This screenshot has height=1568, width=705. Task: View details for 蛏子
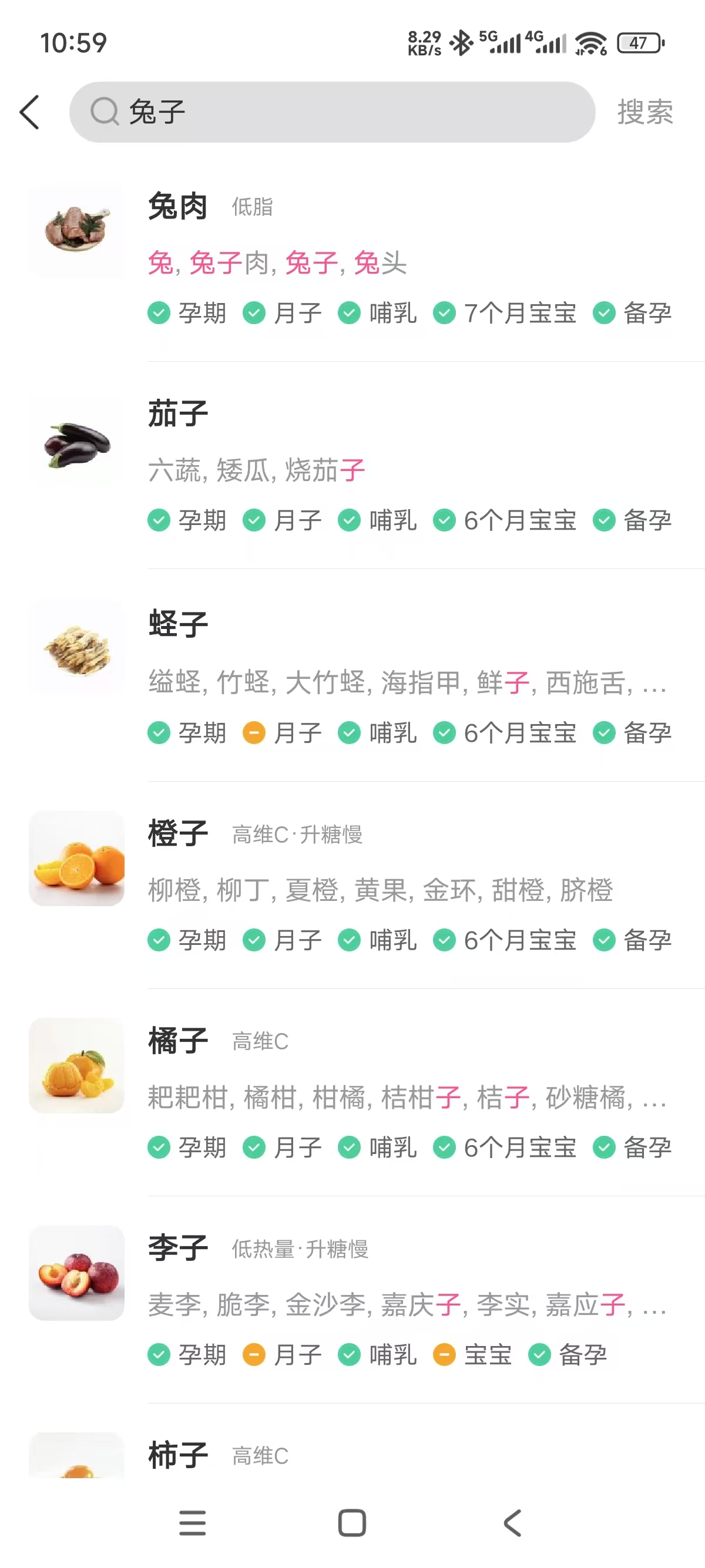click(x=178, y=624)
